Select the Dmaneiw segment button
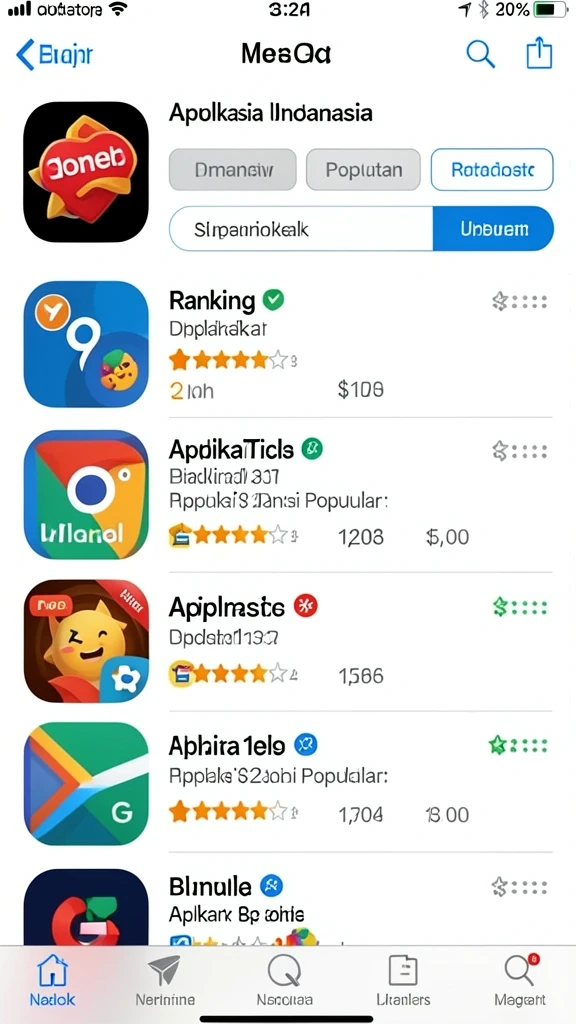576x1024 pixels. pos(232,170)
